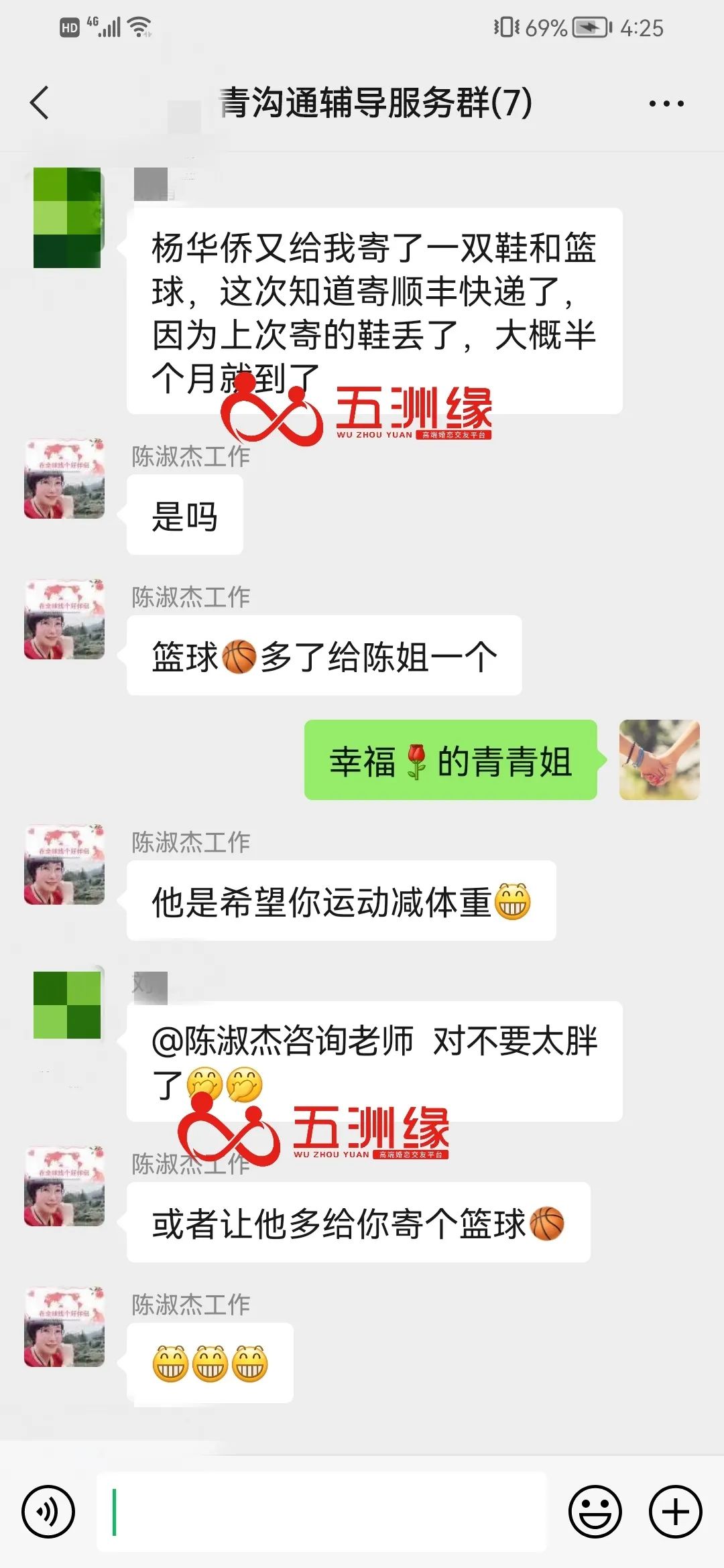Open avatar of sender mentioning @陈淑杰咨询老师
Screen dimensions: 724x1568
67,1005
